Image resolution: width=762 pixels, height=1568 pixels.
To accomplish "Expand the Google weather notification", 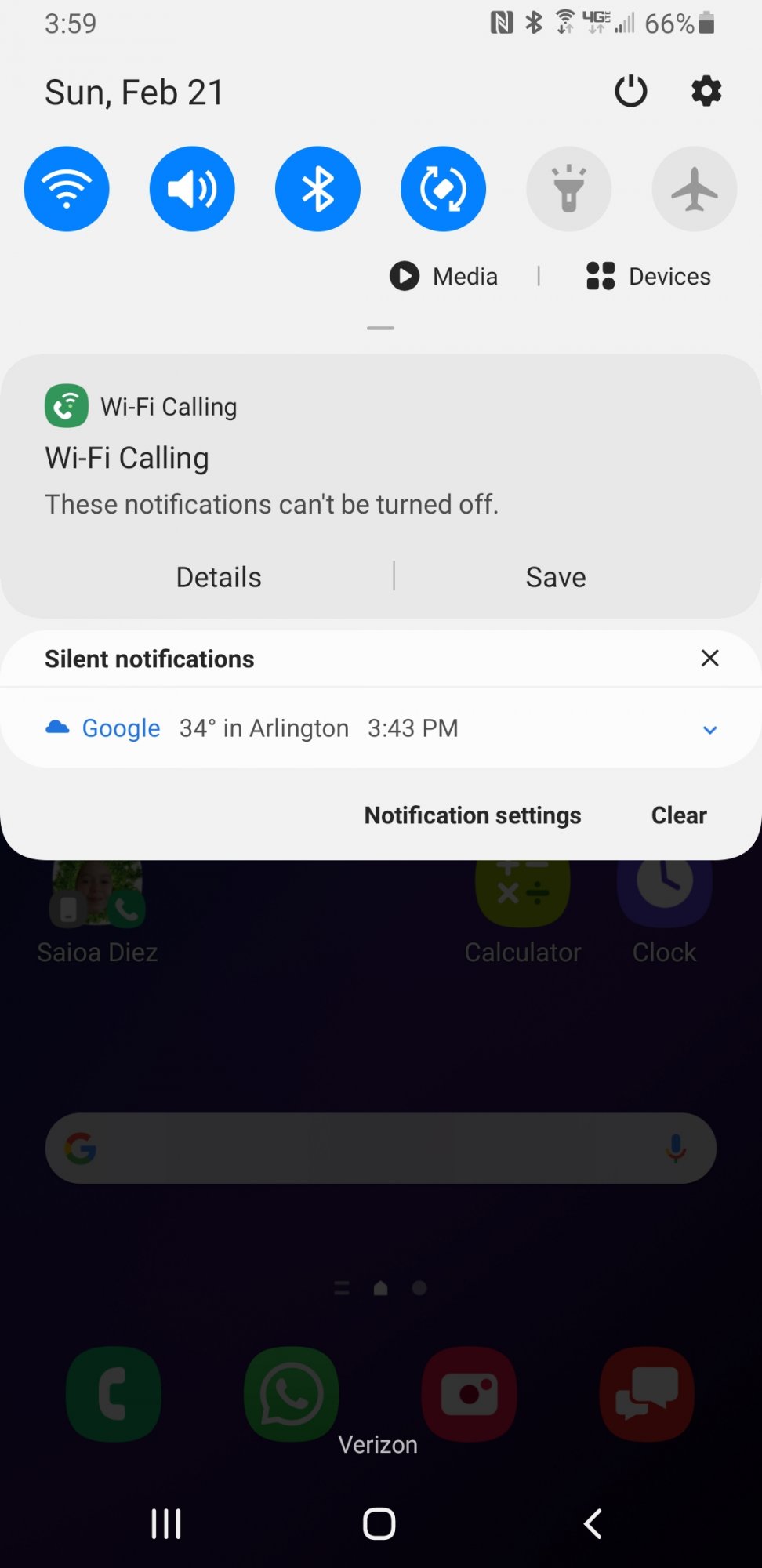I will [x=709, y=729].
